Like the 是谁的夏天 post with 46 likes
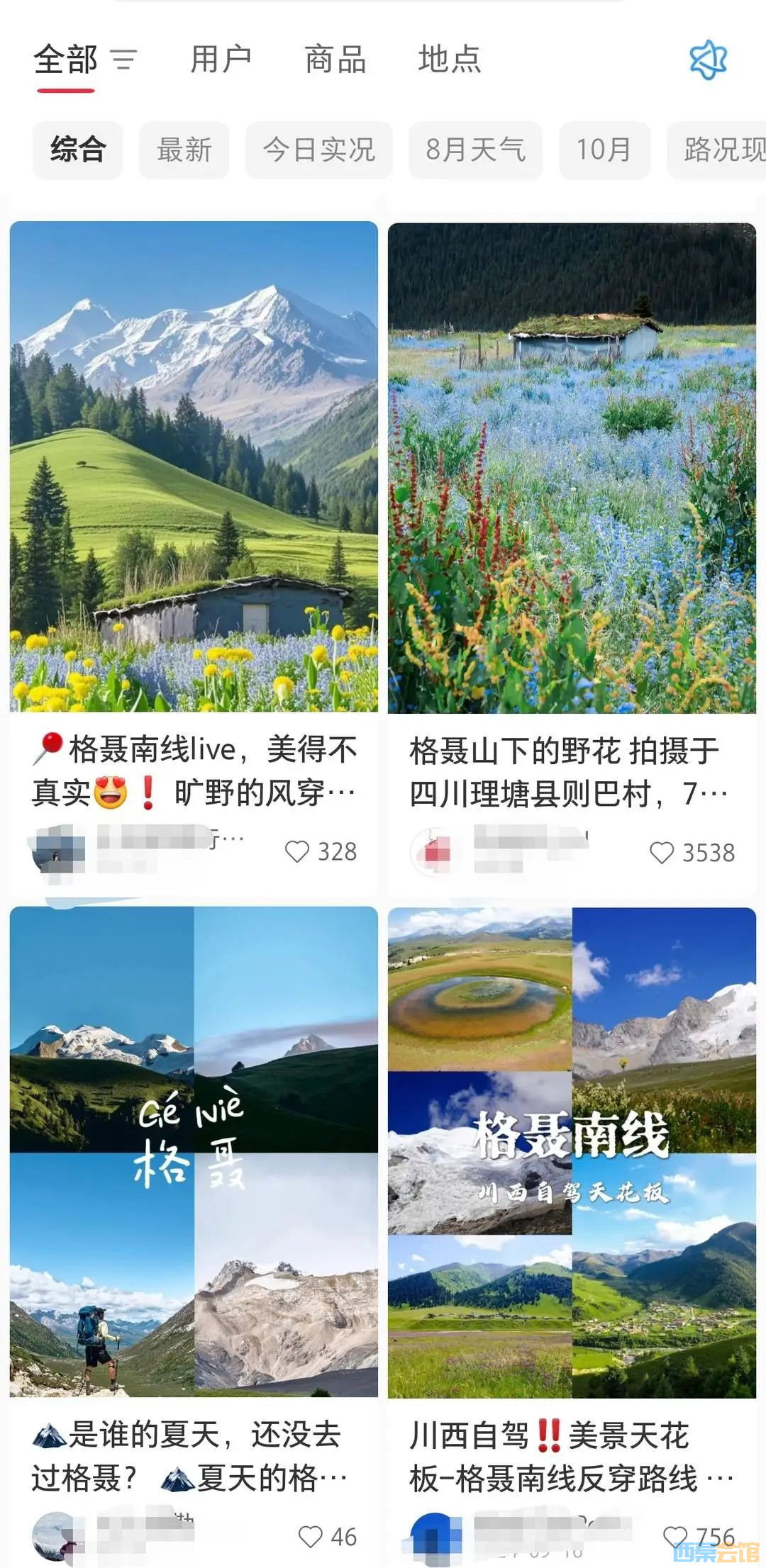The width and height of the screenshot is (766, 1568). pos(311,1537)
